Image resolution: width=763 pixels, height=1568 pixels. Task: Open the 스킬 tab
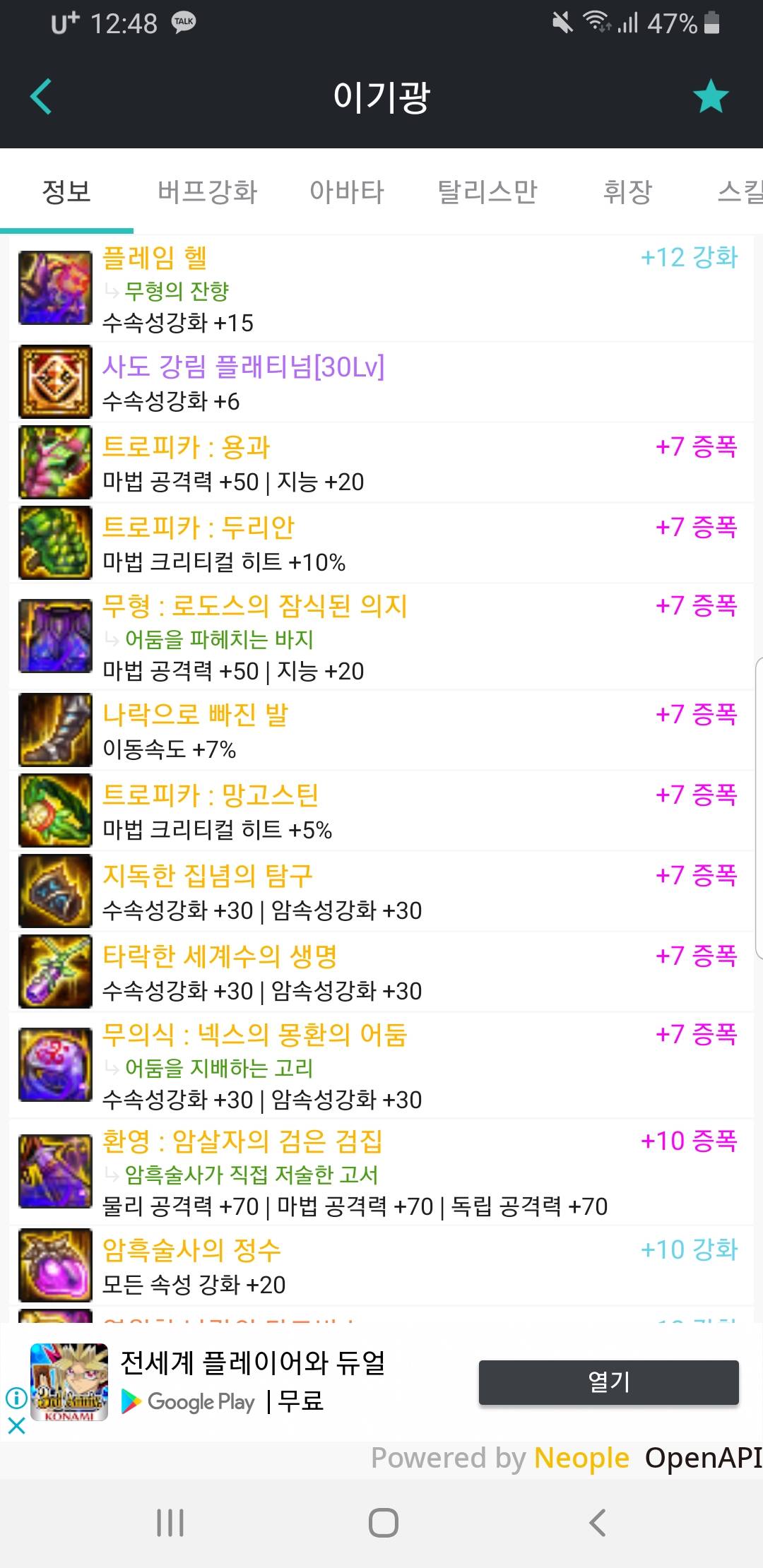(x=738, y=191)
